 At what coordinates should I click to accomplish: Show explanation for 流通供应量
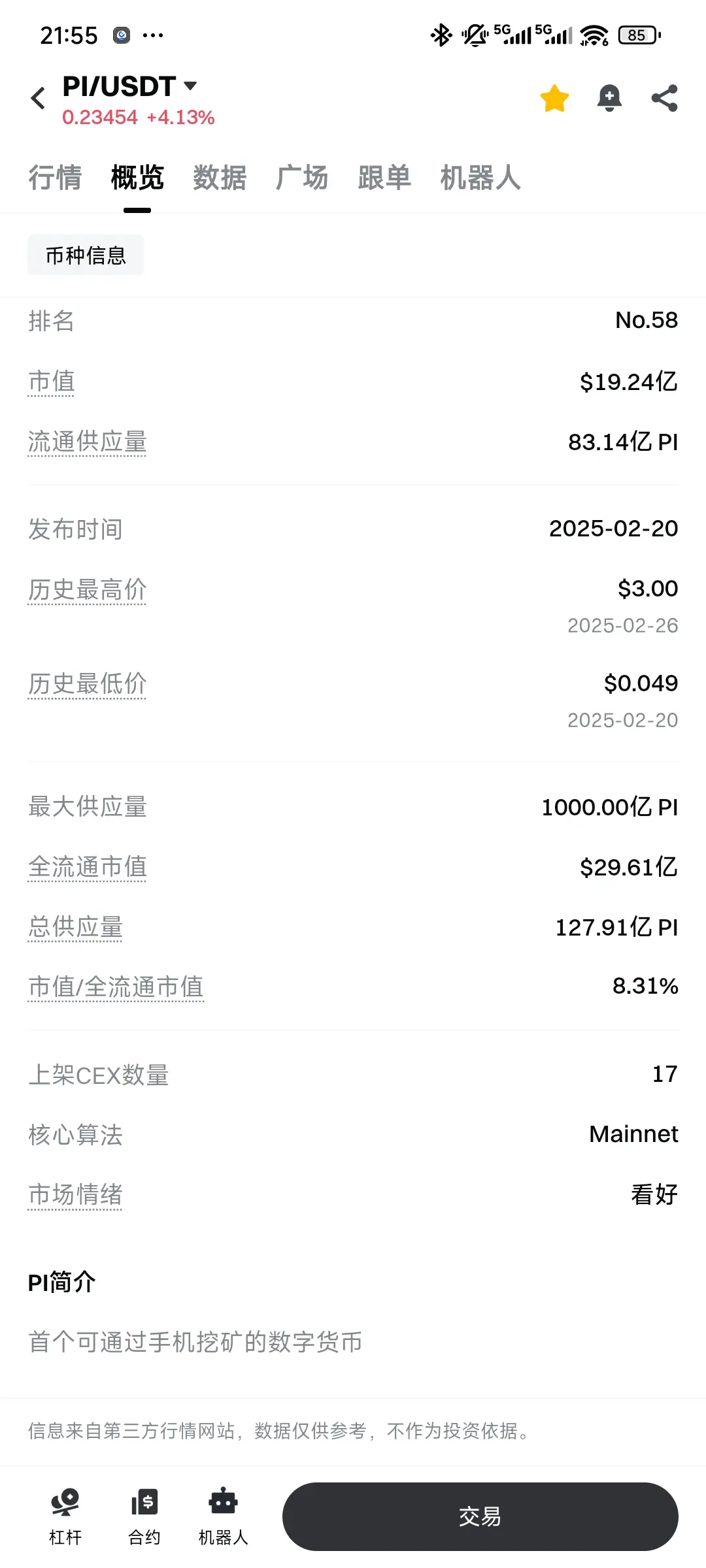pyautogui.click(x=87, y=442)
